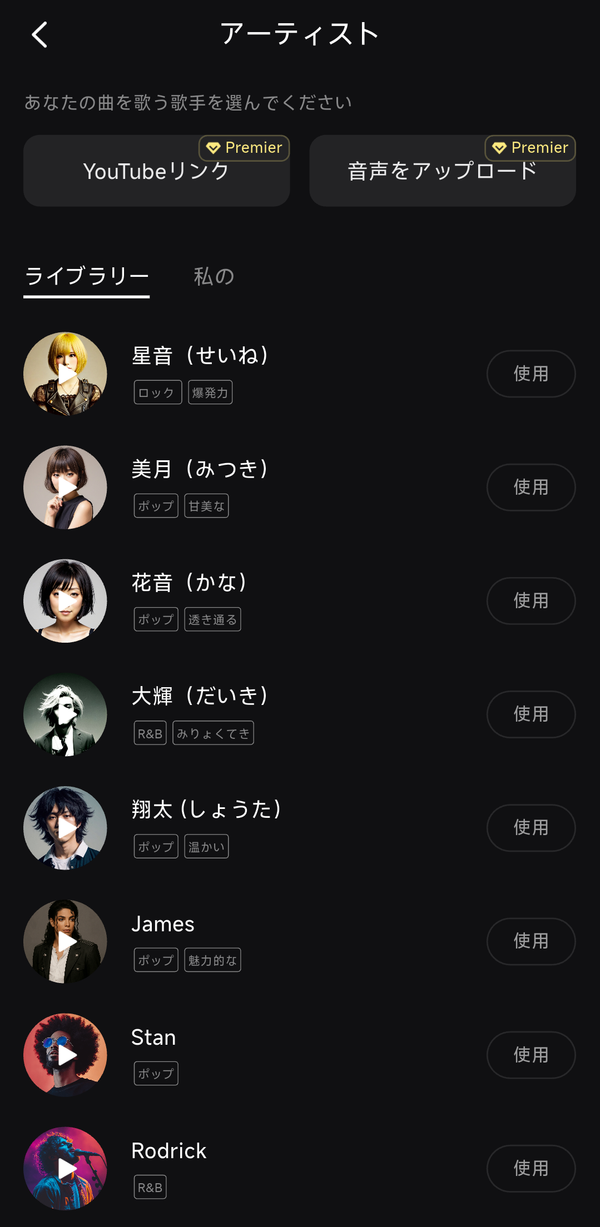Tap 使用 for 花音（かな）
Viewport: 600px width, 1227px height.
(x=531, y=600)
